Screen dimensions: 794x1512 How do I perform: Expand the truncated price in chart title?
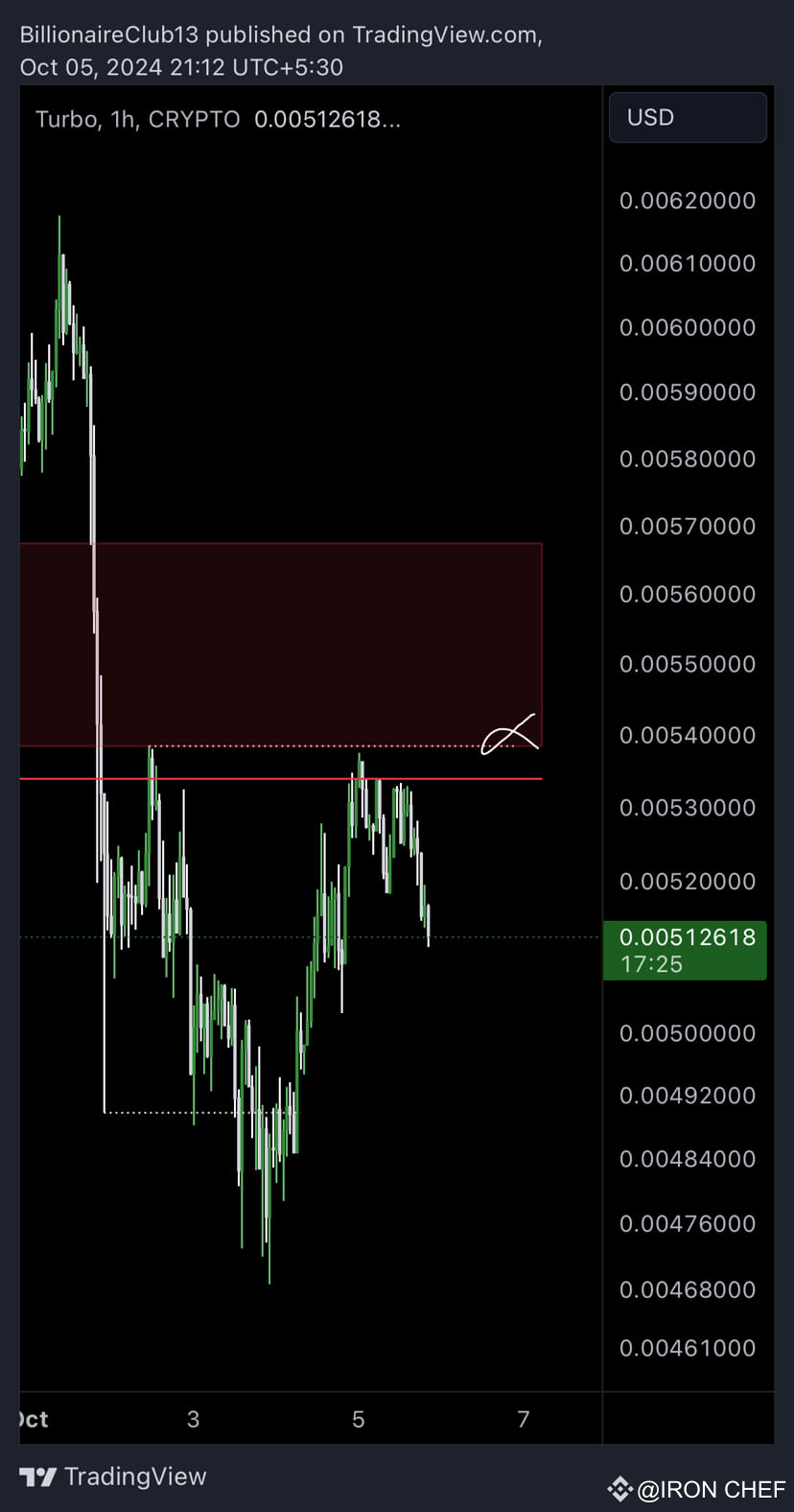pyautogui.click(x=328, y=119)
